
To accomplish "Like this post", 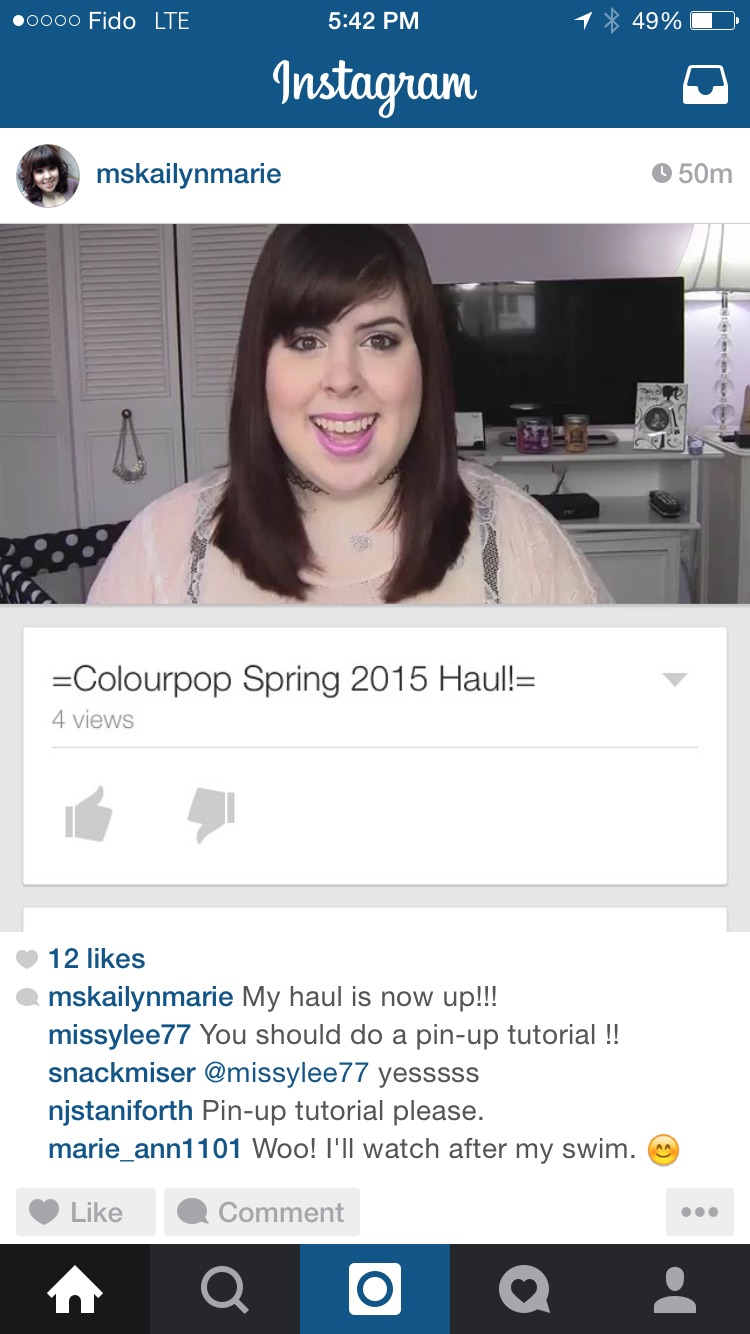I will 86,1212.
